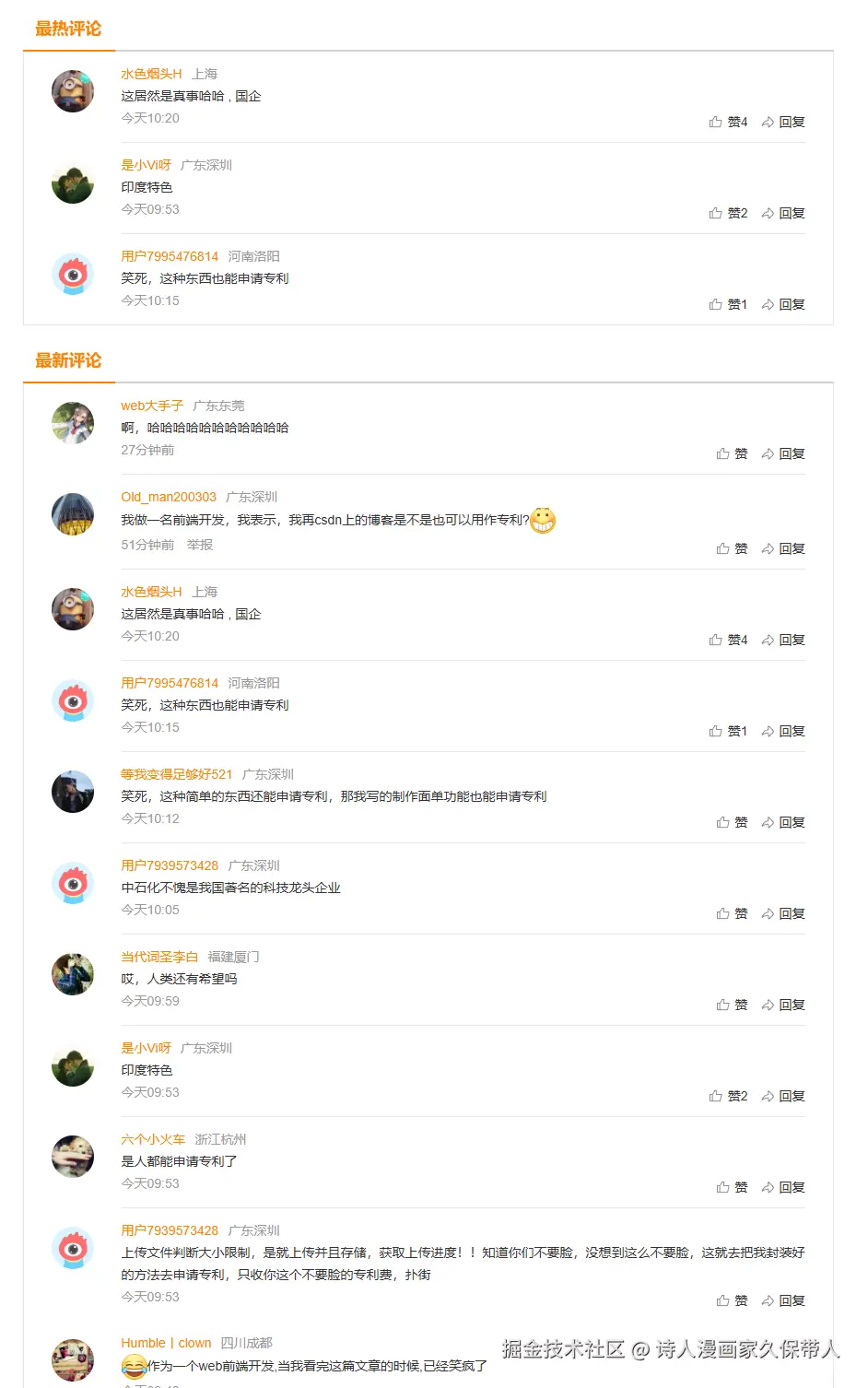The image size is (868, 1388).
Task: Toggle the like on 用户7939573428's long 上传文件 comment
Action: point(723,1300)
